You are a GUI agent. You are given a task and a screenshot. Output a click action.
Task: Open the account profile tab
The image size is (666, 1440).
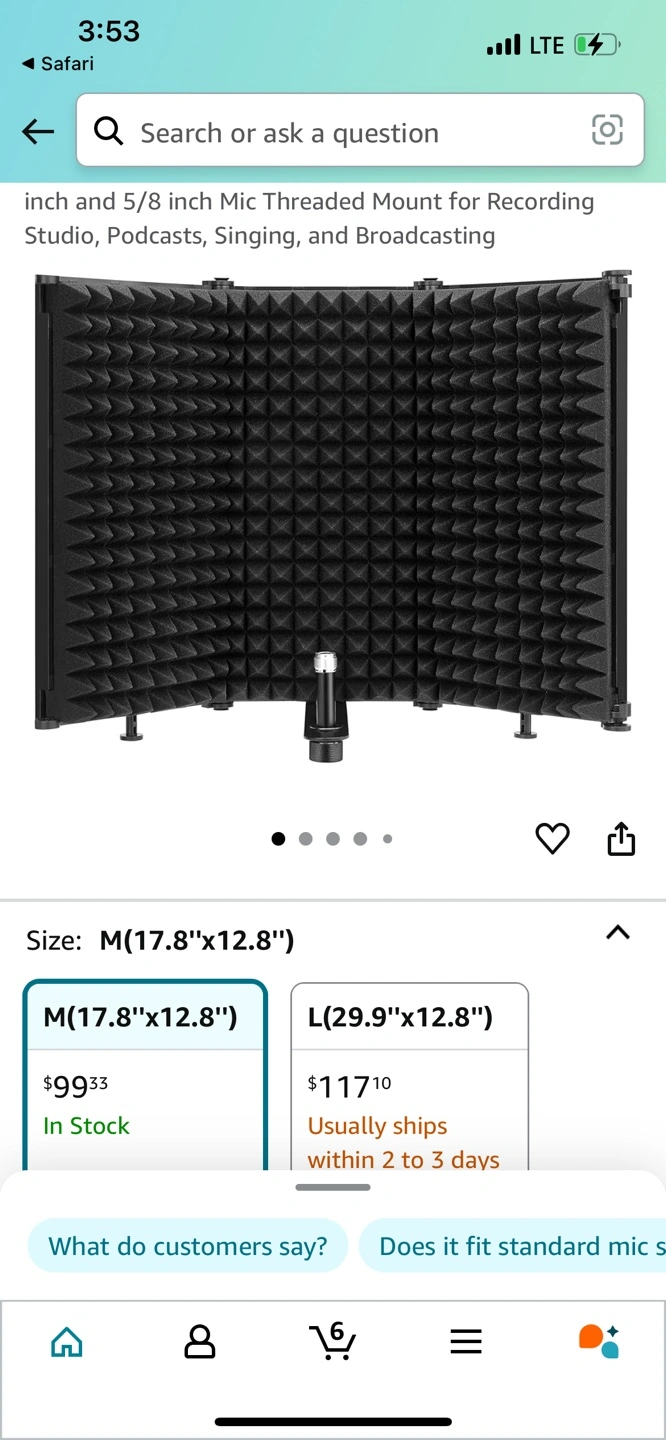(200, 1341)
